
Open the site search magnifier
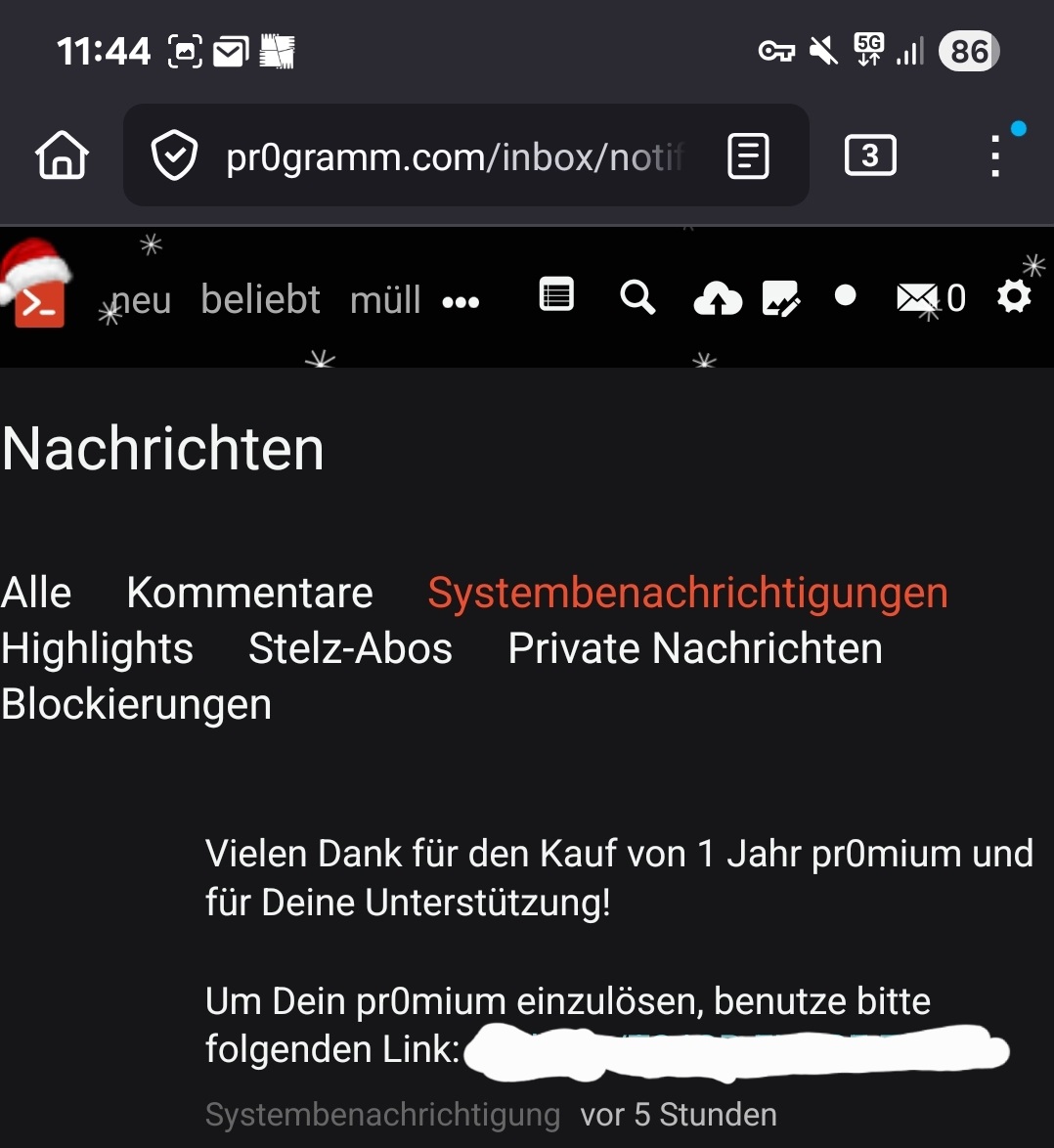(637, 296)
